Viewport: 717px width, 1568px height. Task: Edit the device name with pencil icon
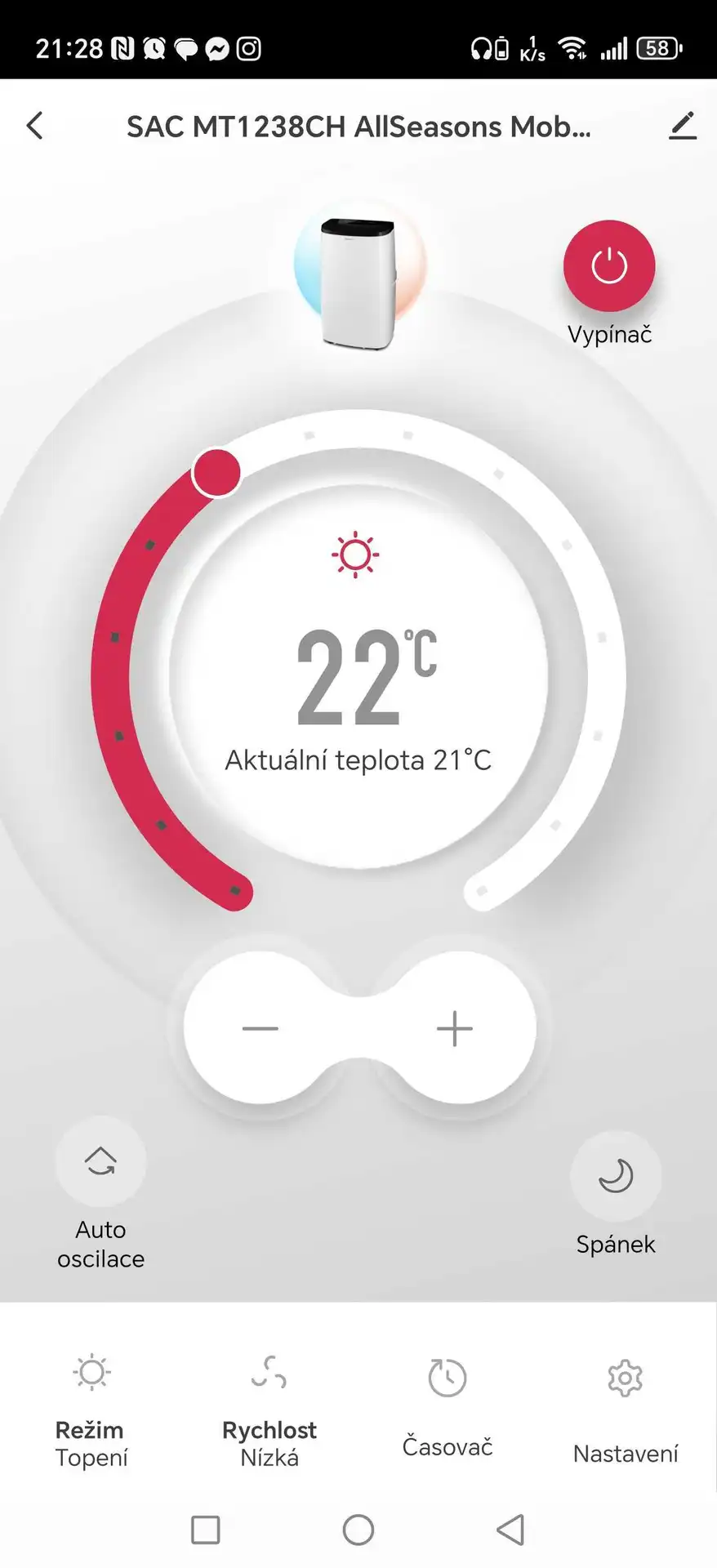click(x=682, y=126)
